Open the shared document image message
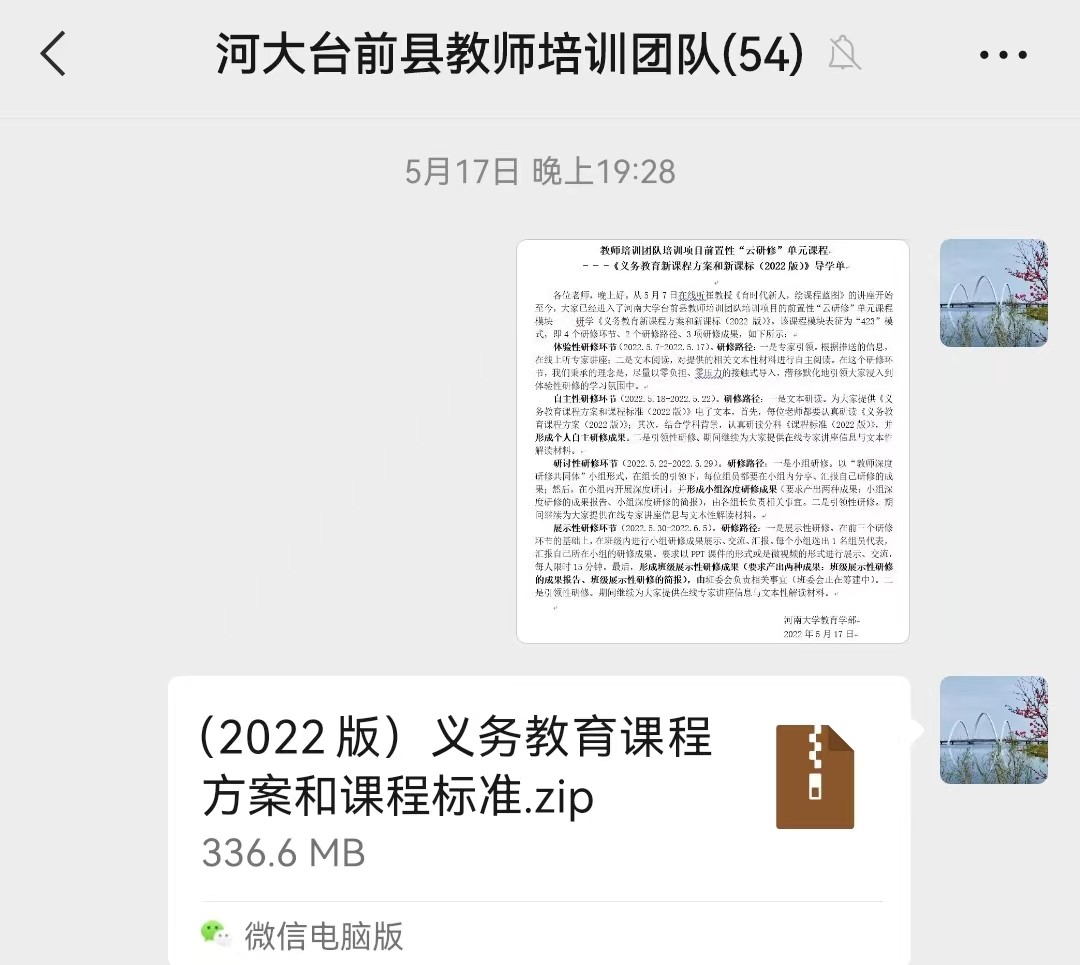The image size is (1080, 965). [712, 441]
